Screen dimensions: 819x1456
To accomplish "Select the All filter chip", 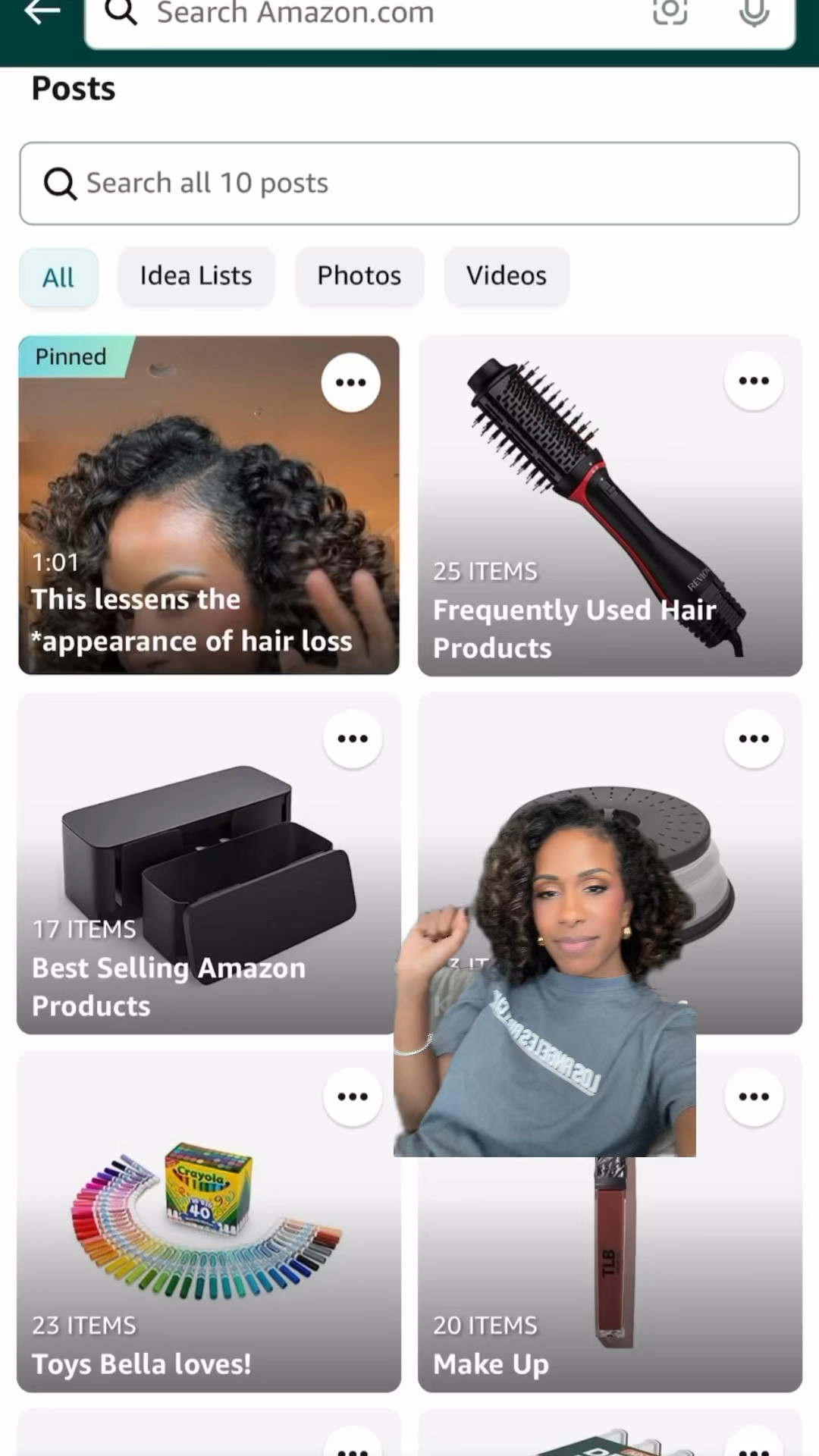I will click(x=58, y=278).
